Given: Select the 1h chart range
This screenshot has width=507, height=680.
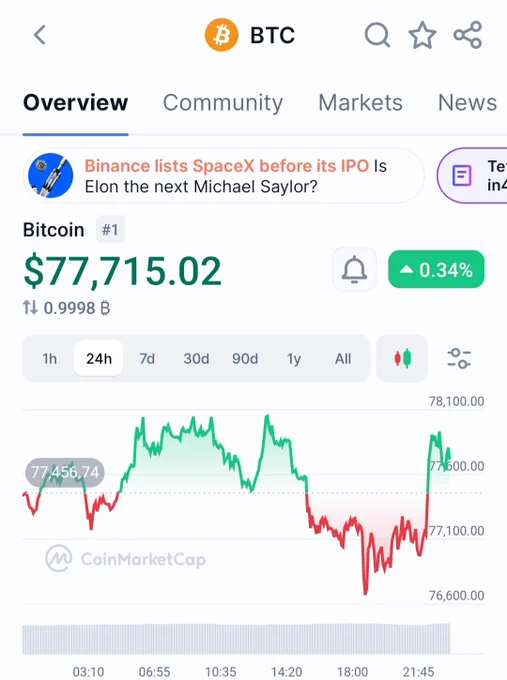Looking at the screenshot, I should point(49,359).
